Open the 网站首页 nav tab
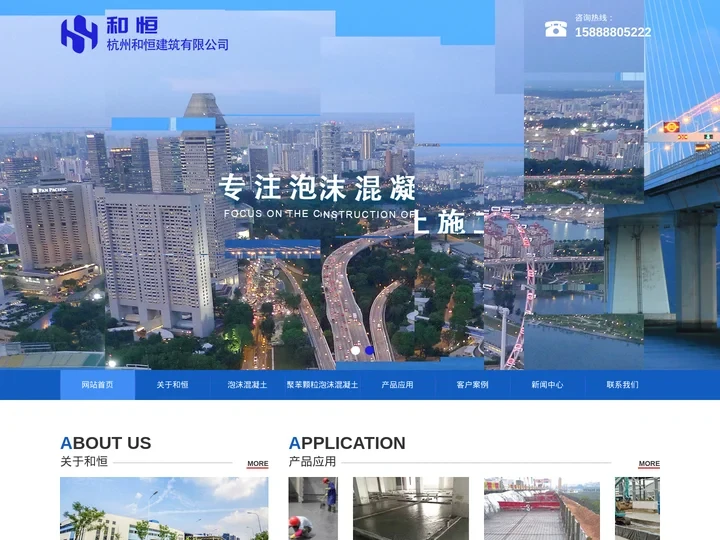720x540 pixels. (x=97, y=385)
